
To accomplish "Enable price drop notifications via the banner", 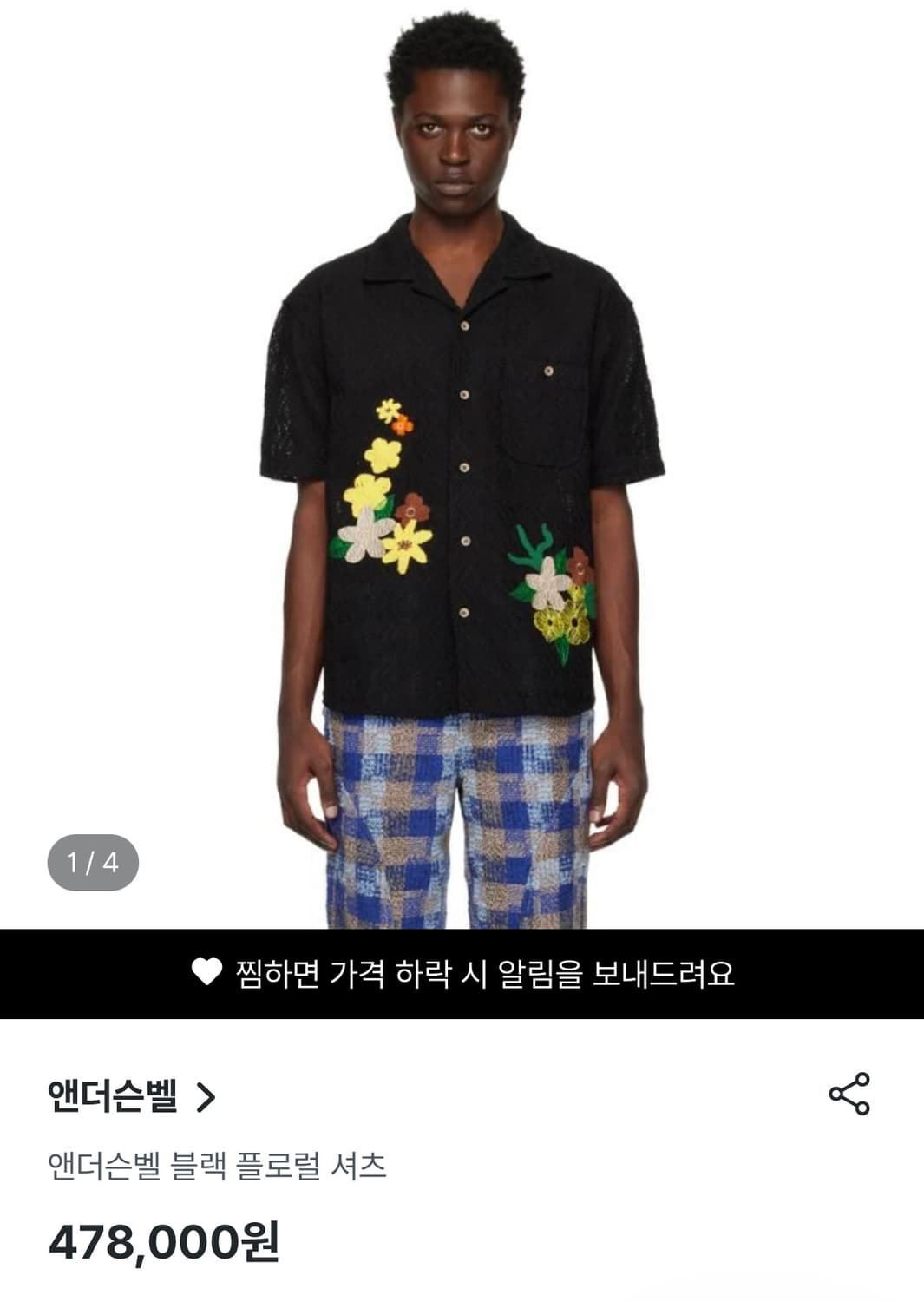I will tap(486, 976).
